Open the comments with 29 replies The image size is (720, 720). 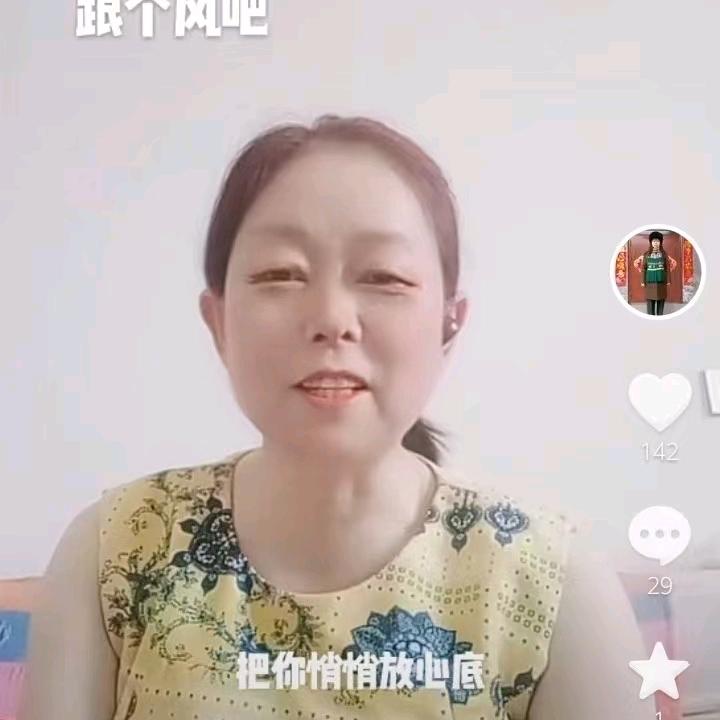(x=659, y=535)
